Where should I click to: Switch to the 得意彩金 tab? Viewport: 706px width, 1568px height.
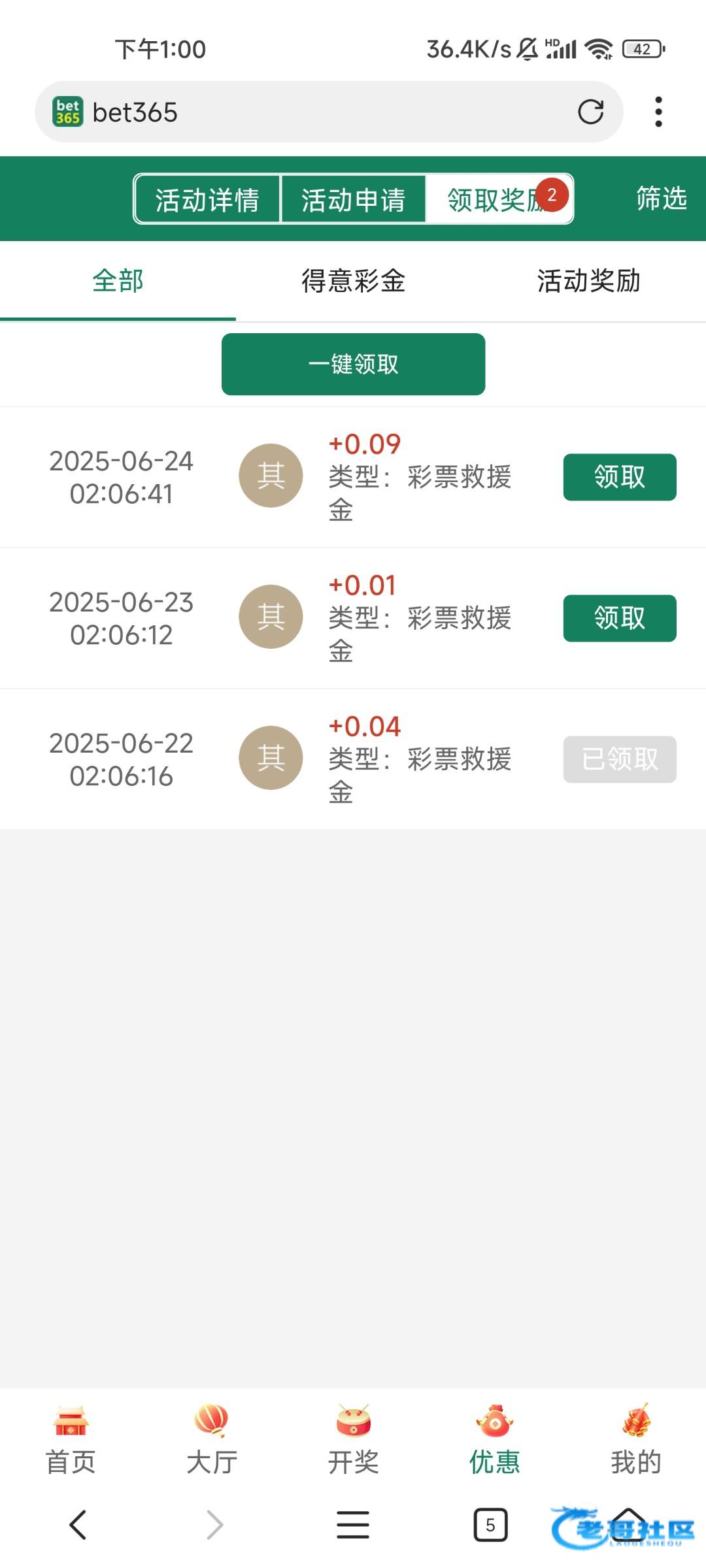353,281
